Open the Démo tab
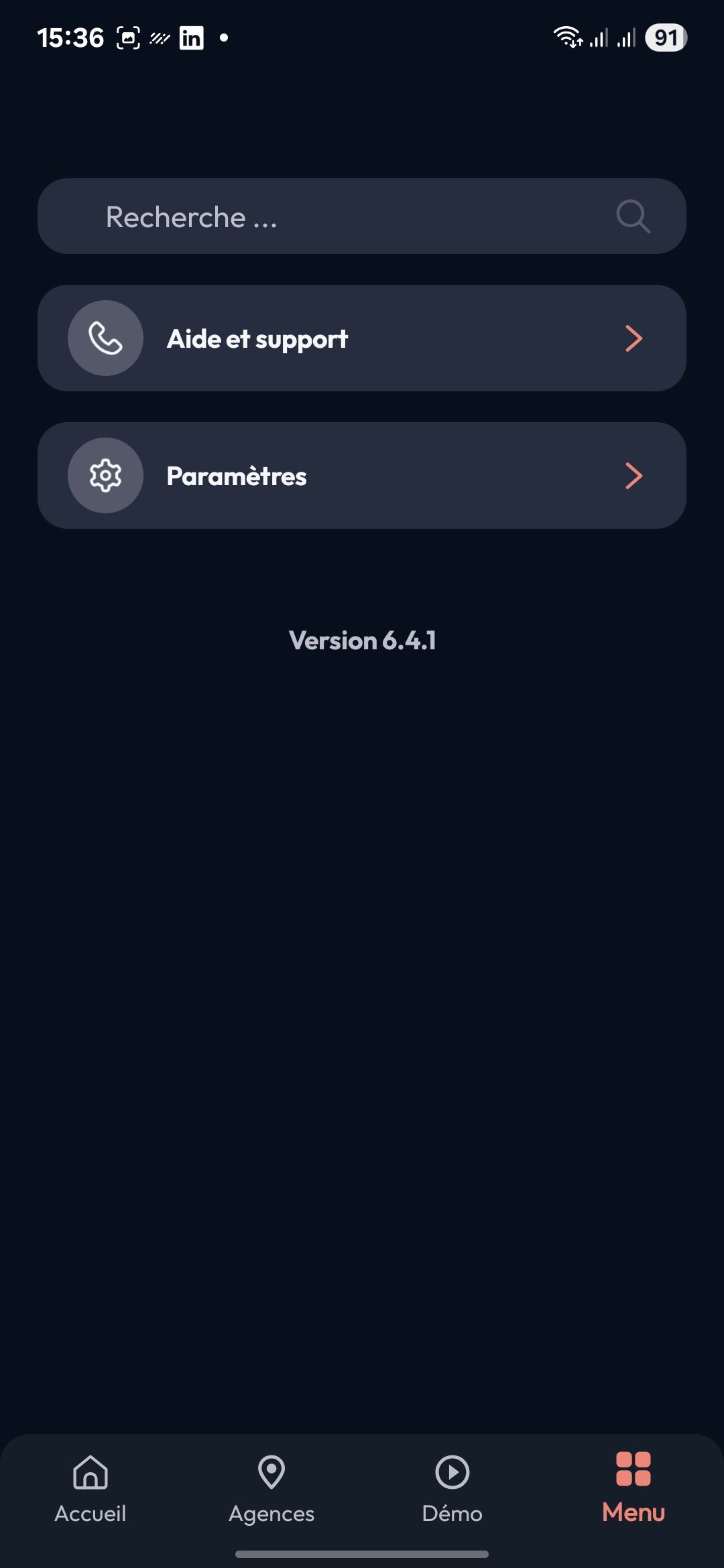 point(452,1489)
